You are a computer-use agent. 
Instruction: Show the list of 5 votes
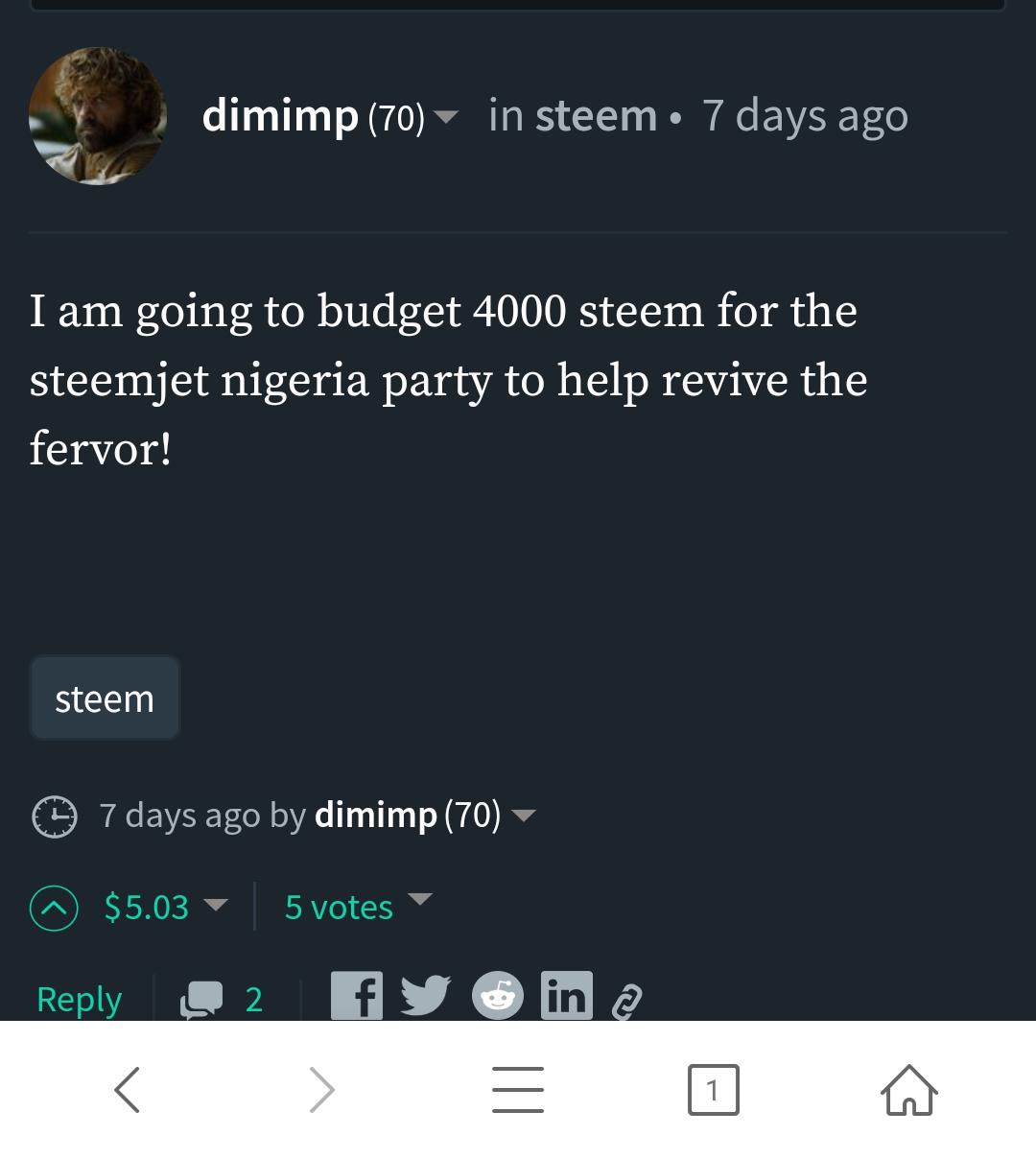(x=340, y=907)
